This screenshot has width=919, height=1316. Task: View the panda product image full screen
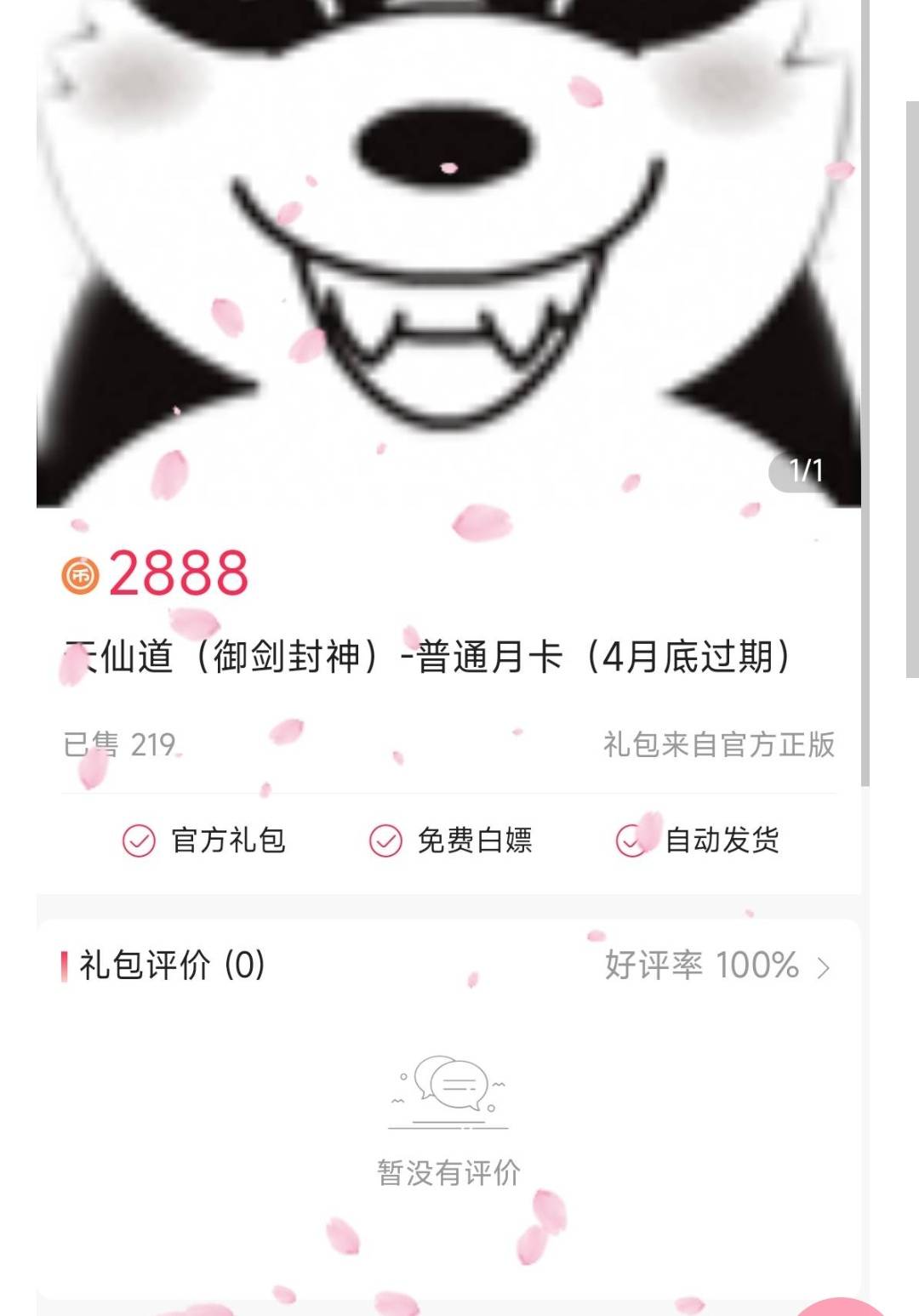pos(448,255)
